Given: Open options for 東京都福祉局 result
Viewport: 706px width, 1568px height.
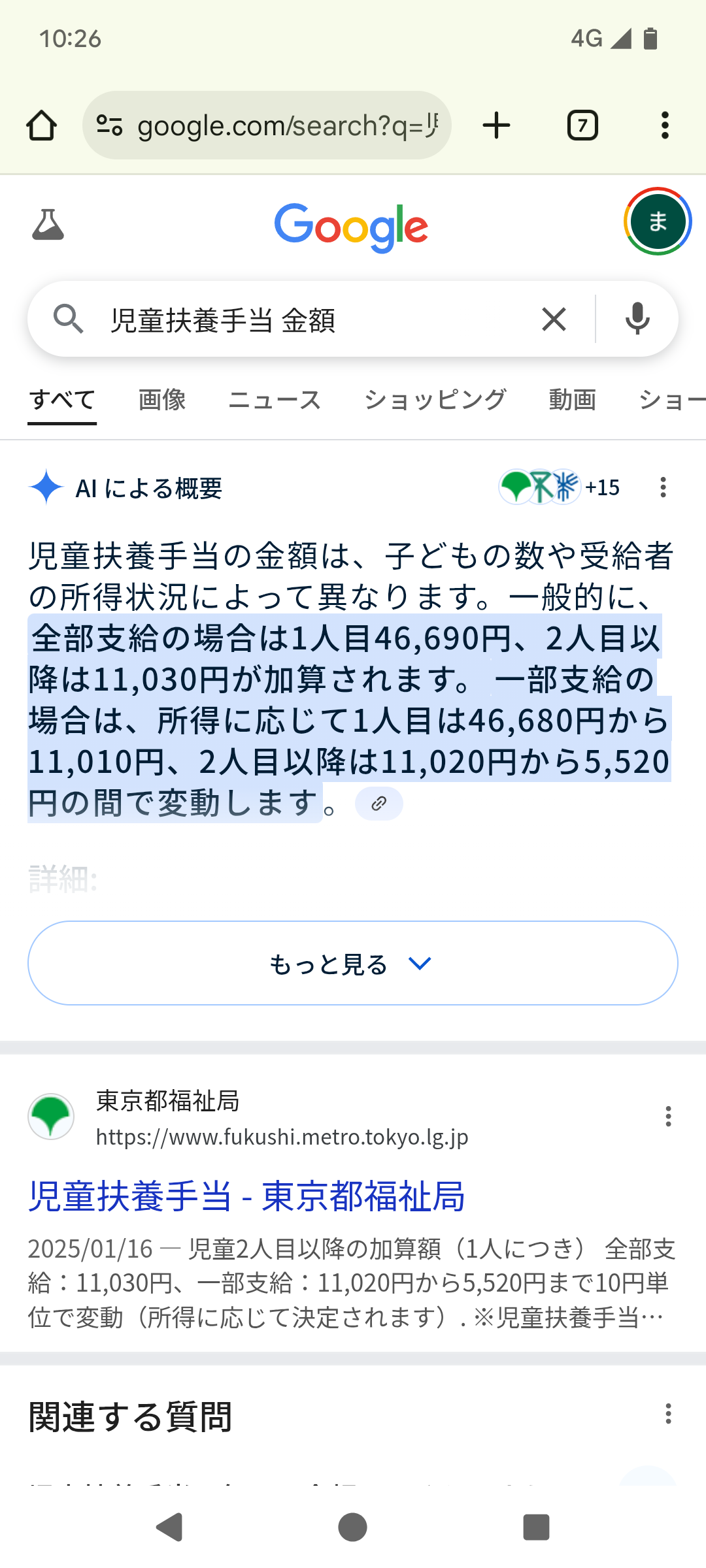Looking at the screenshot, I should pos(668,1117).
